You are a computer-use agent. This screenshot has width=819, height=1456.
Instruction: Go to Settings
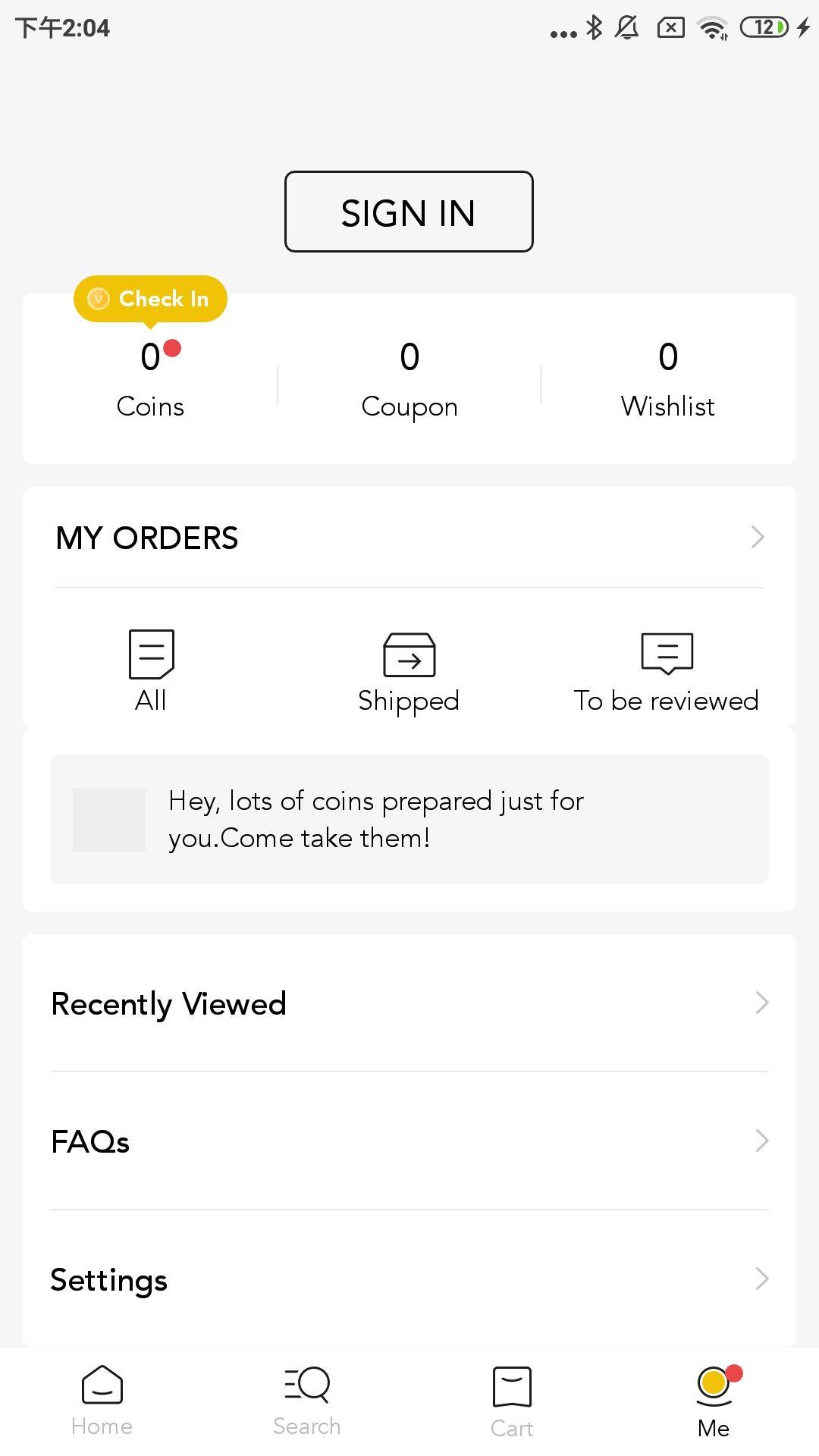(x=409, y=1279)
